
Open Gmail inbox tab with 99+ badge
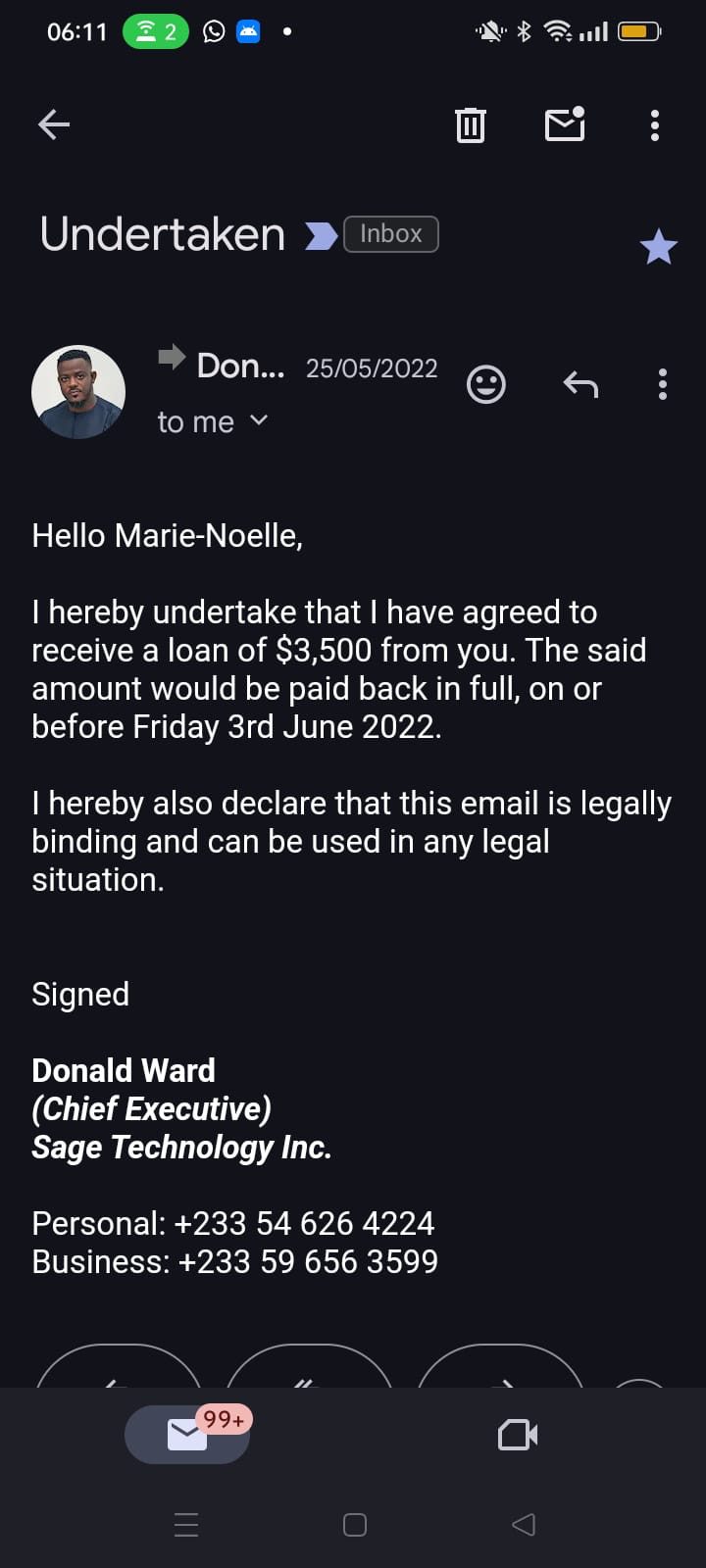coord(186,1435)
